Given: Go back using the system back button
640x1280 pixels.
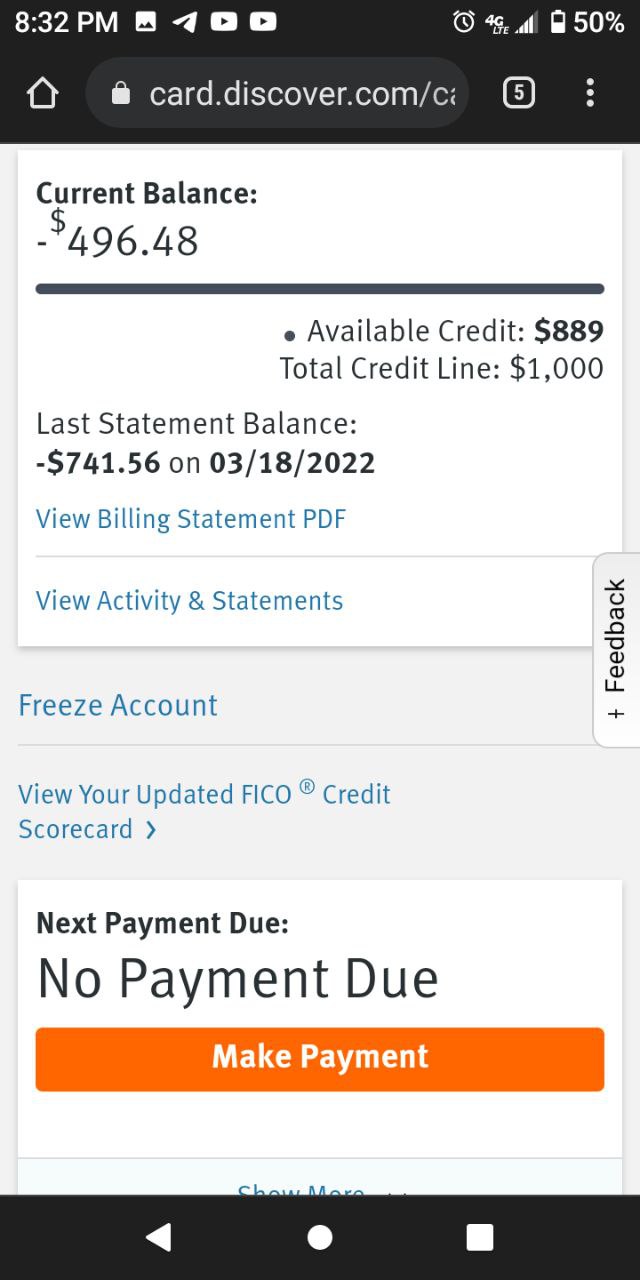Looking at the screenshot, I should (159, 1237).
